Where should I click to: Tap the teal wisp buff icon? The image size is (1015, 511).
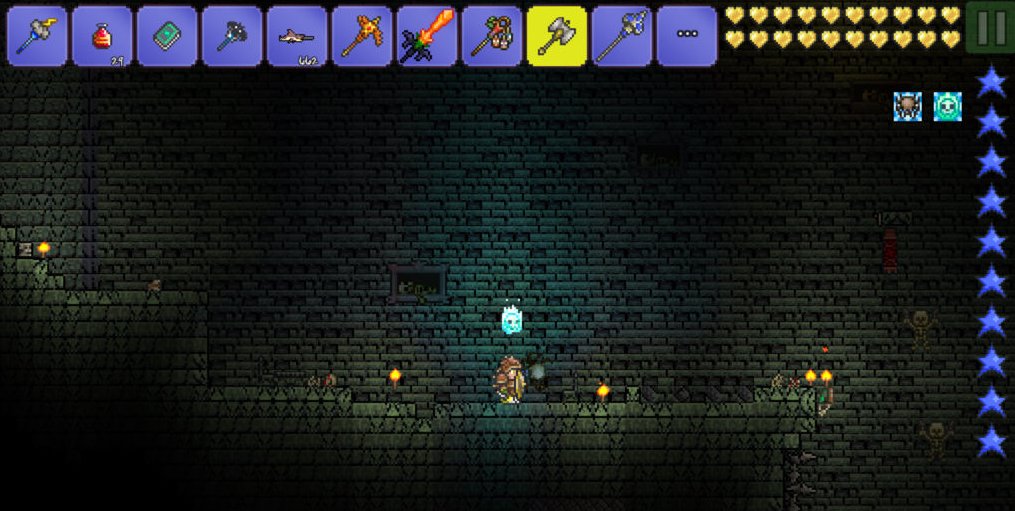point(947,106)
